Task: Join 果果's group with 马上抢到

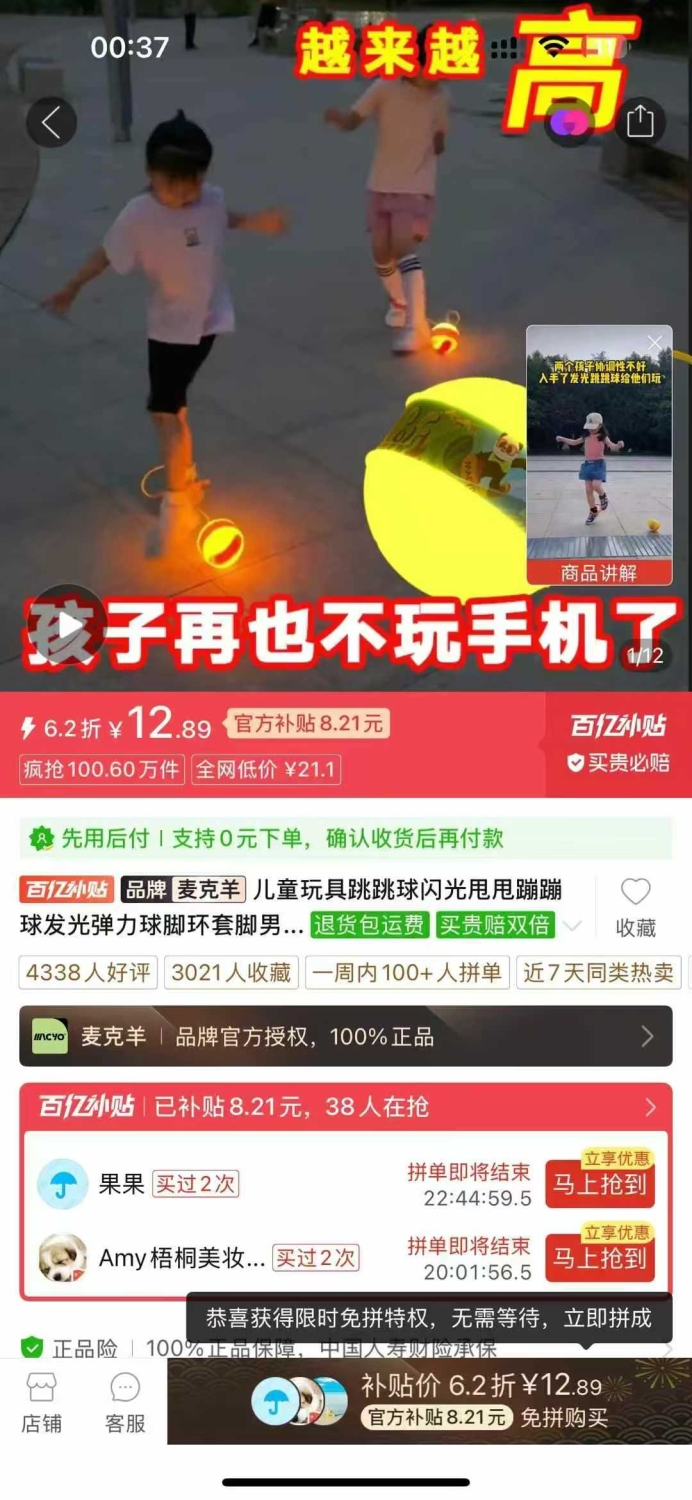Action: pyautogui.click(x=600, y=1184)
